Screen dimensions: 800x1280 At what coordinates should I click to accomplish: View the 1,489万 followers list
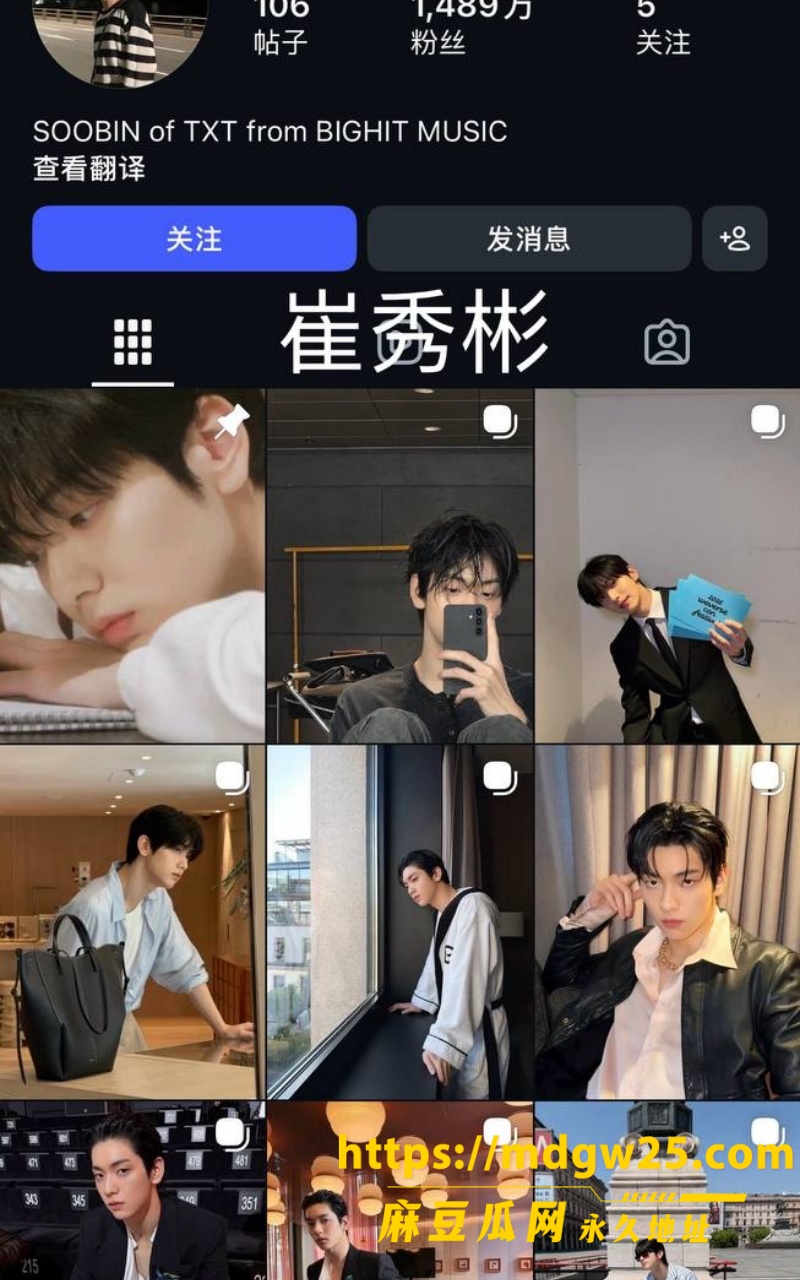(471, 24)
